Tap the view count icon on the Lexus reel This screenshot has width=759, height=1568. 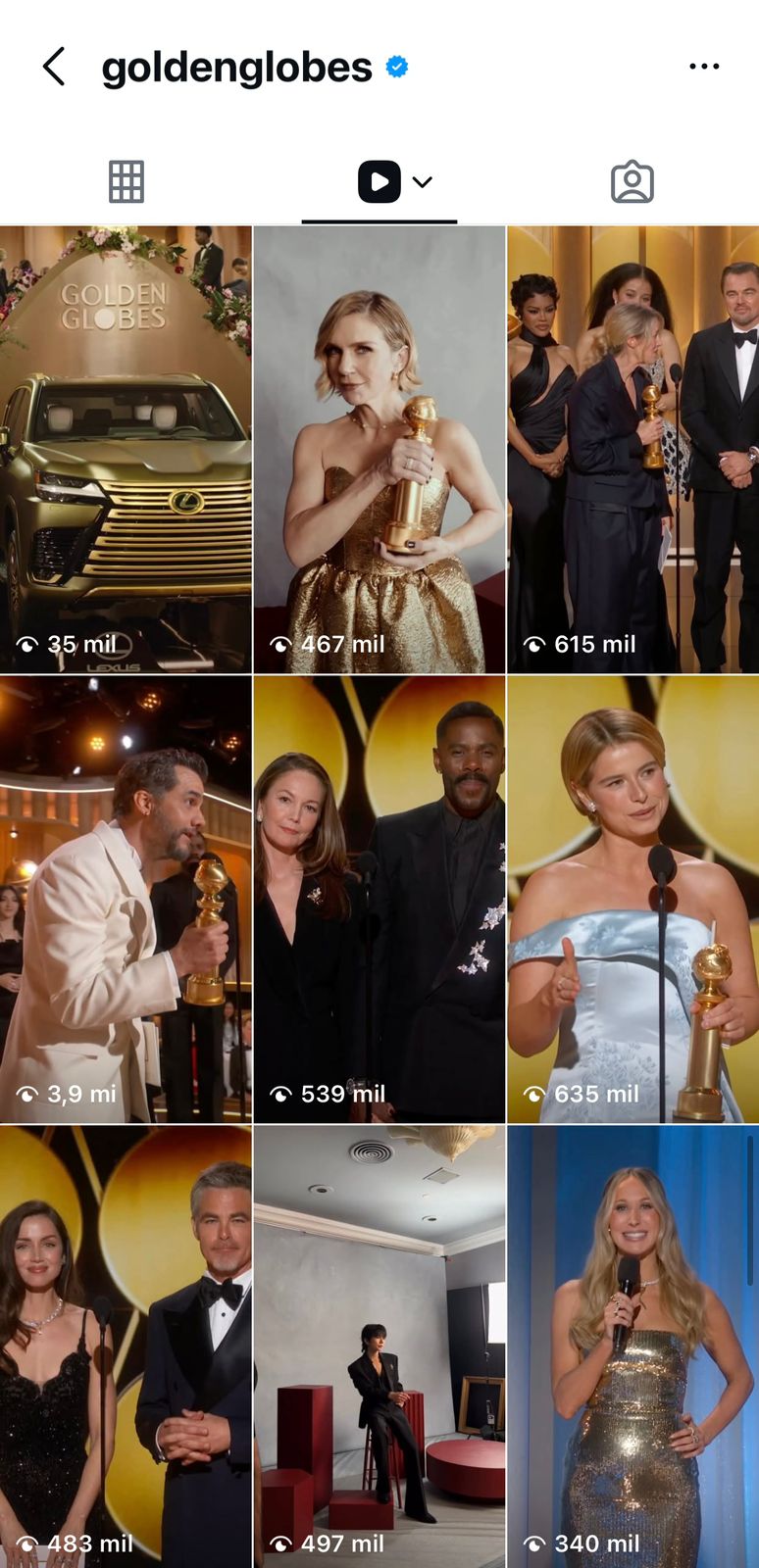30,644
